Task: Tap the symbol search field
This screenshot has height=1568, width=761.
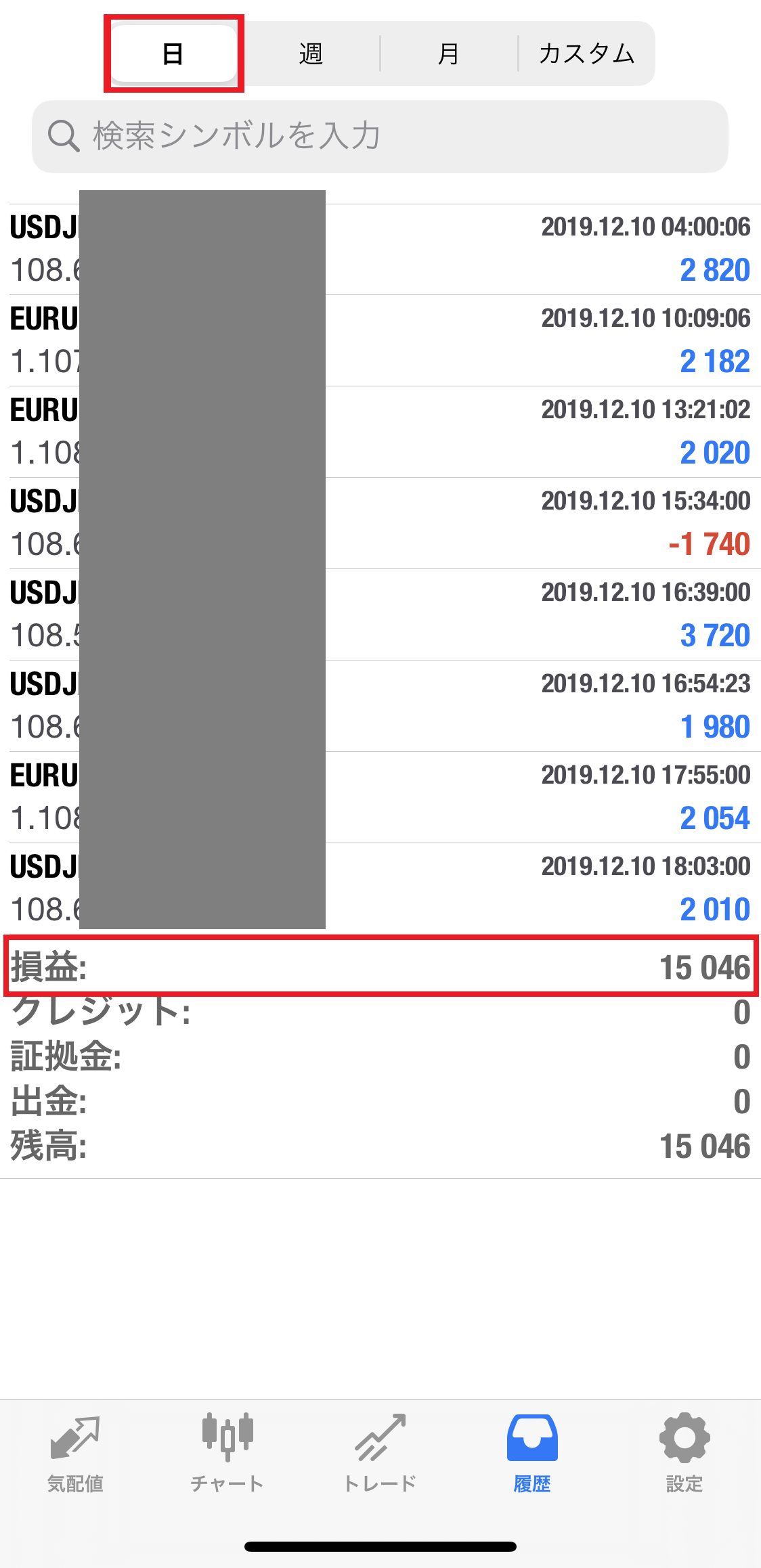Action: 380,137
